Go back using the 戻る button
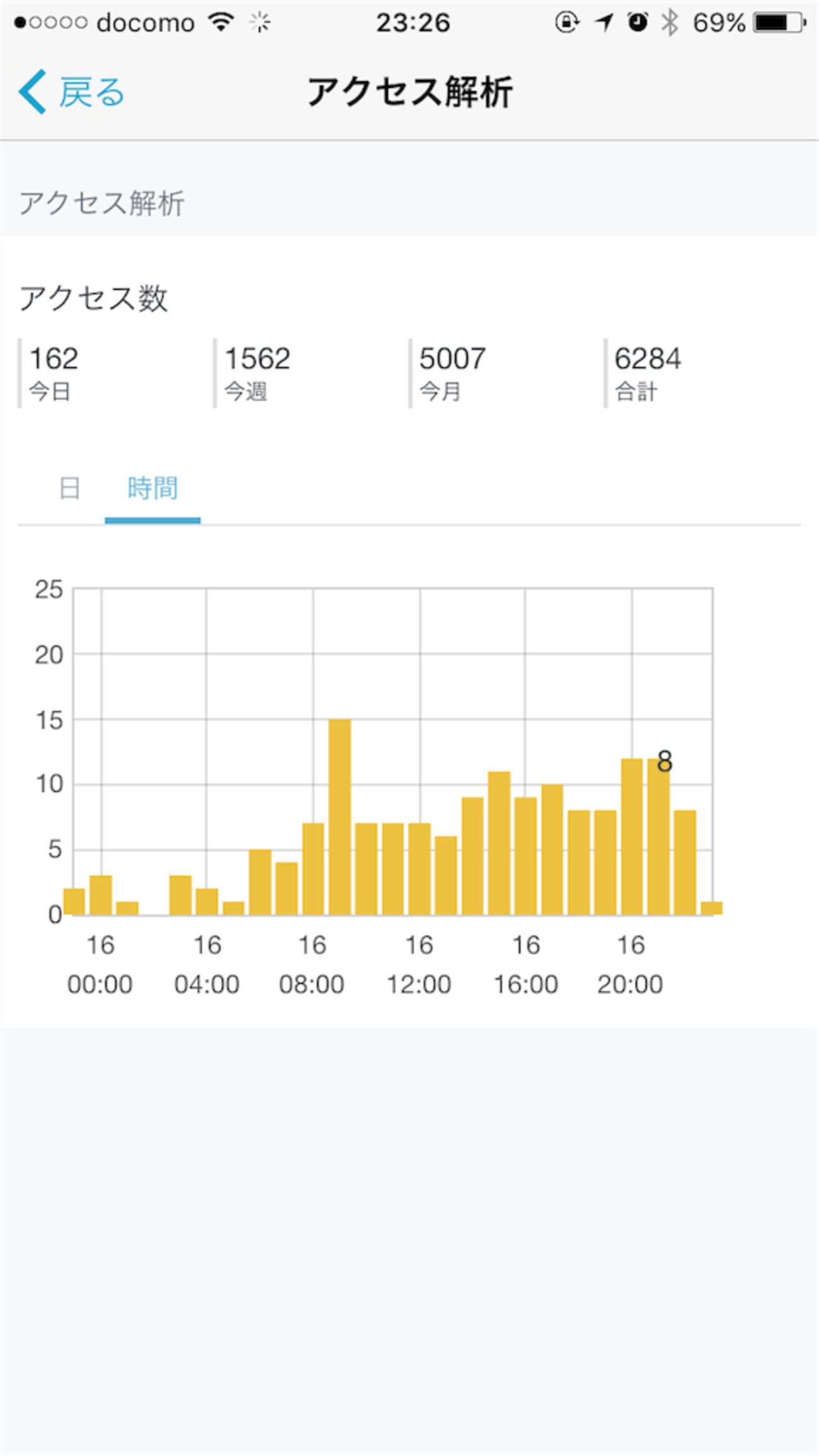 tap(71, 92)
